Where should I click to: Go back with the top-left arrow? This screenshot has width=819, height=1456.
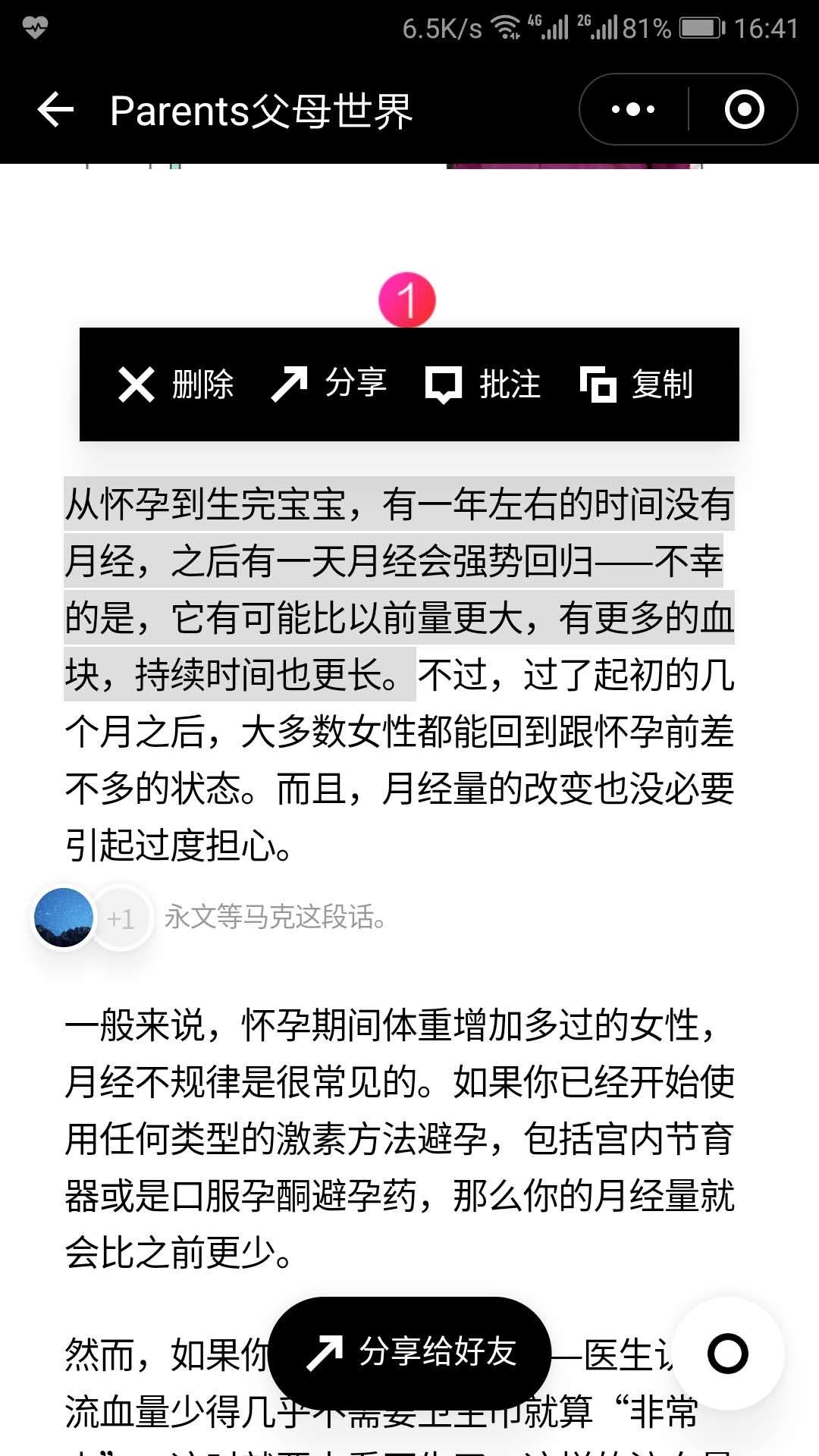click(x=55, y=110)
